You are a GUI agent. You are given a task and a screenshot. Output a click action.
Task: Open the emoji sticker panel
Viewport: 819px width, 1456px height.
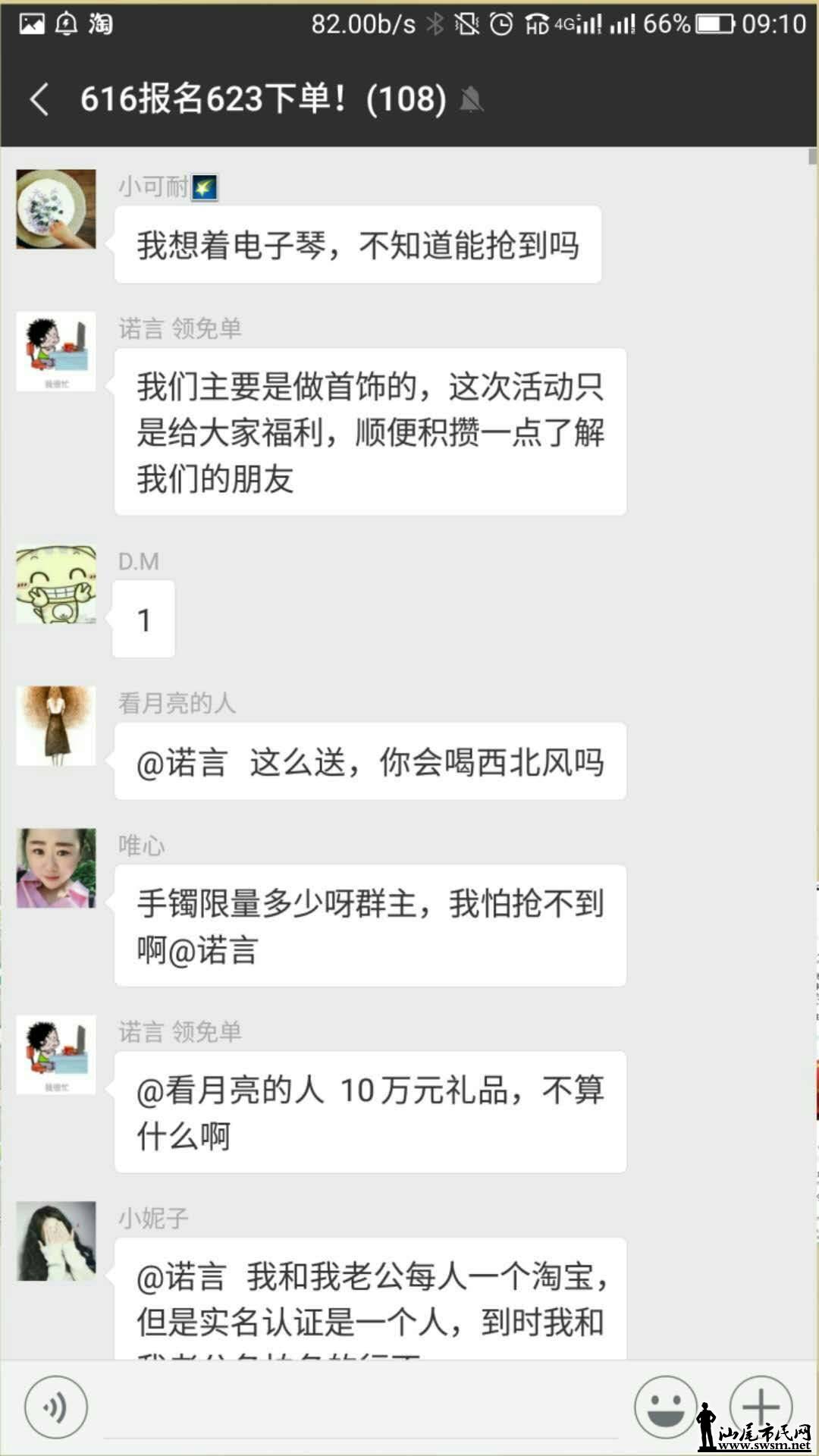pyautogui.click(x=665, y=1407)
